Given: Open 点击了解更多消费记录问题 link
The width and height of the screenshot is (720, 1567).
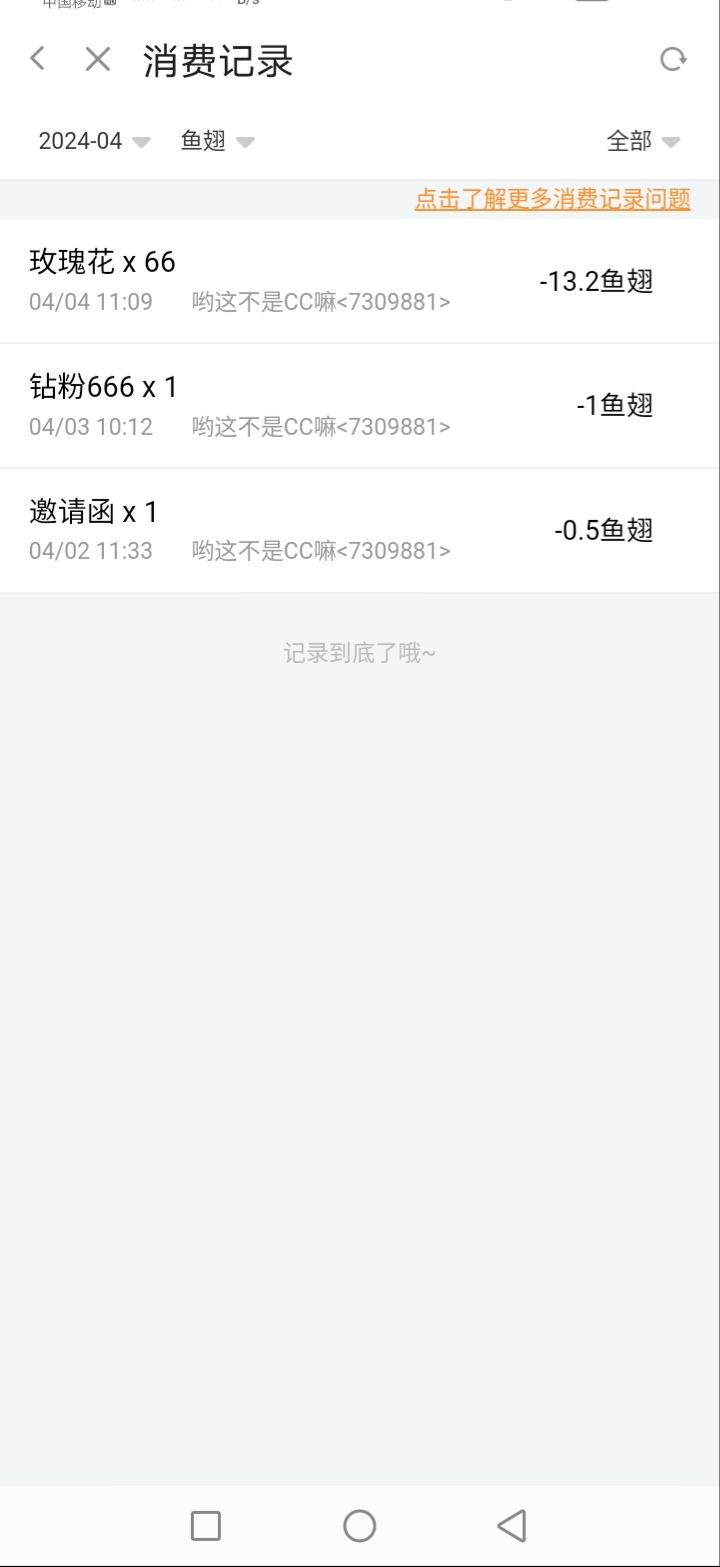Looking at the screenshot, I should point(552,199).
